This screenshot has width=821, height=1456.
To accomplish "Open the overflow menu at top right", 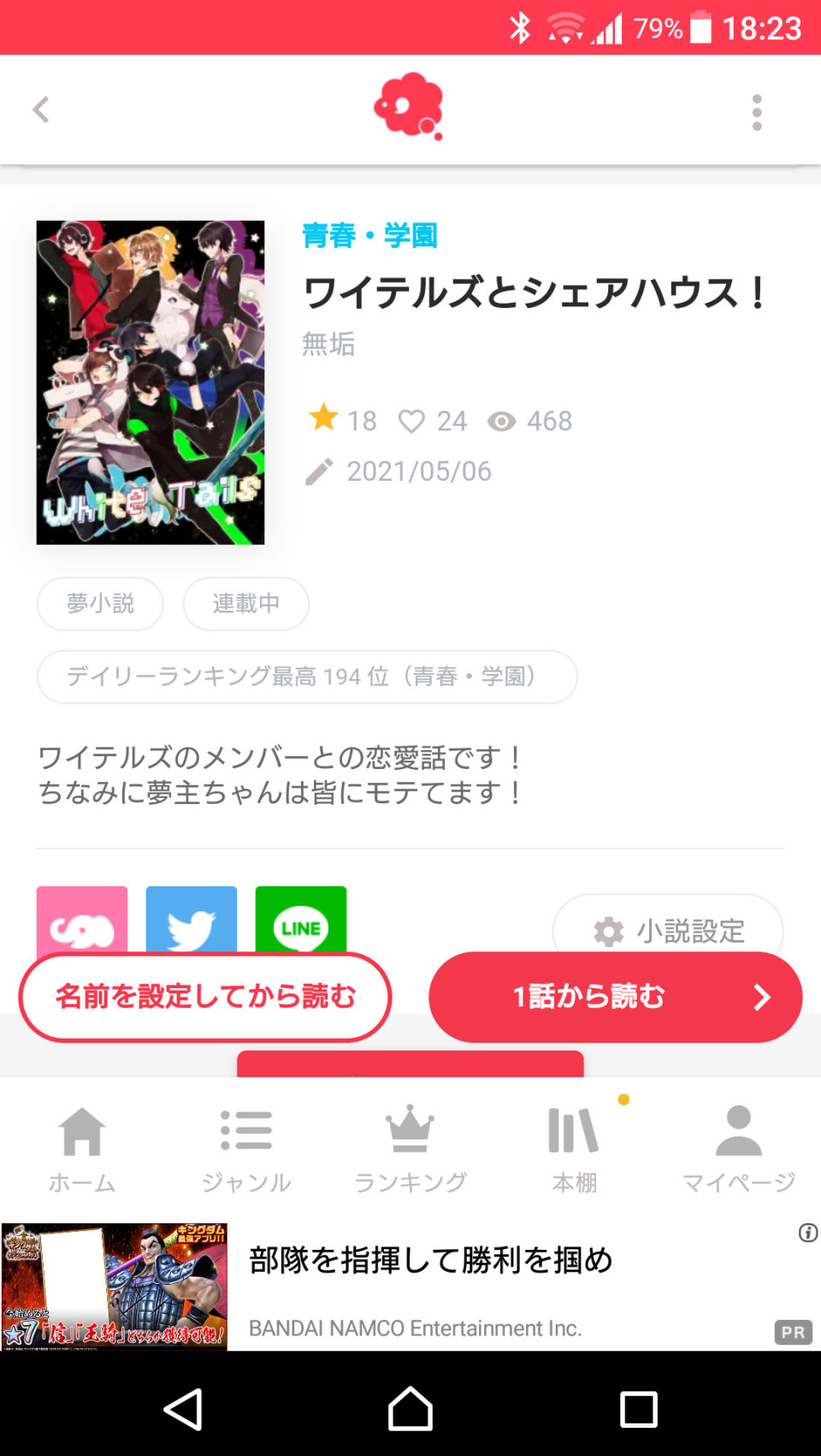I will point(756,109).
